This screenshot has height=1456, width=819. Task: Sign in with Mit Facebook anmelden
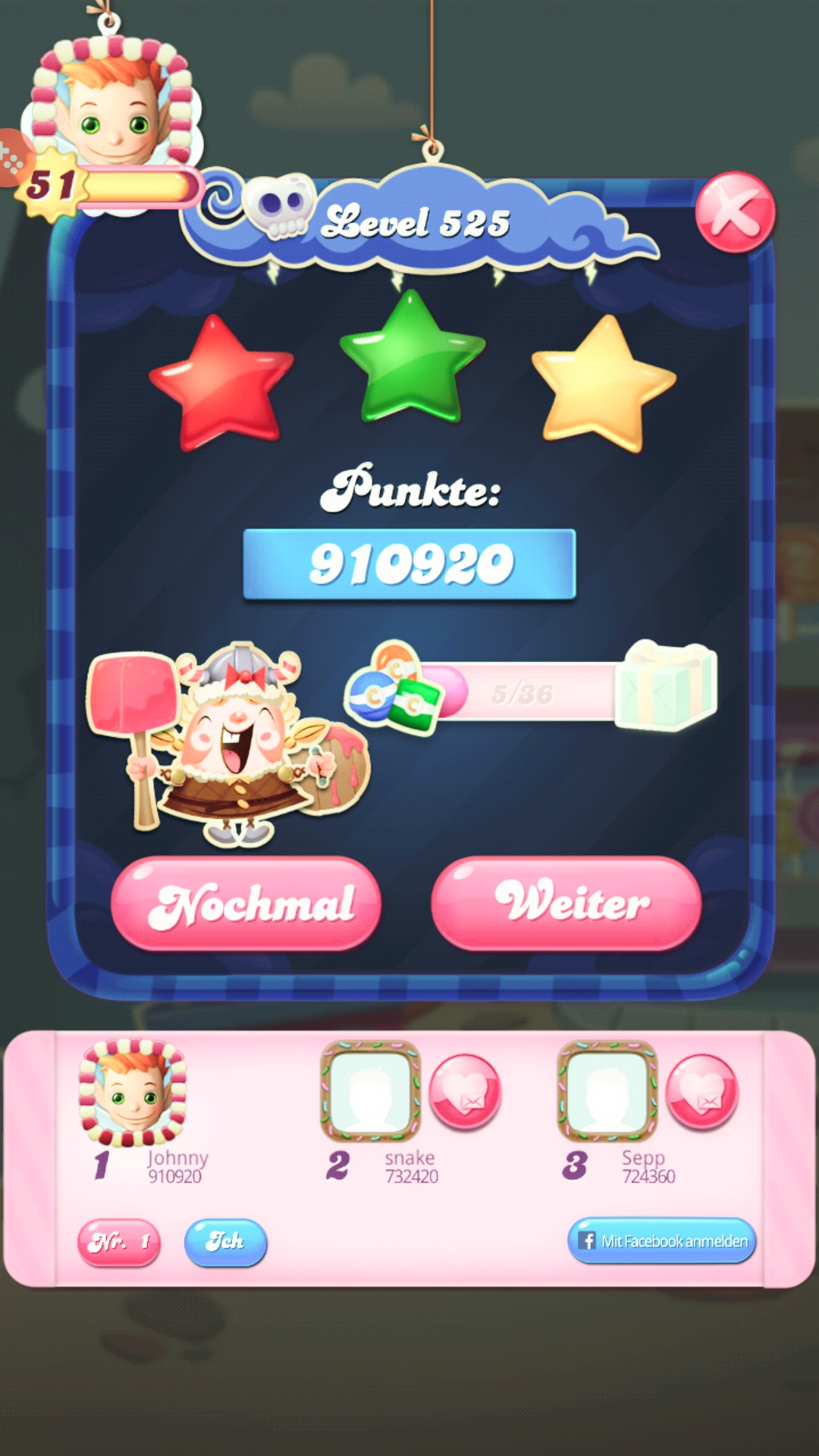[661, 1241]
